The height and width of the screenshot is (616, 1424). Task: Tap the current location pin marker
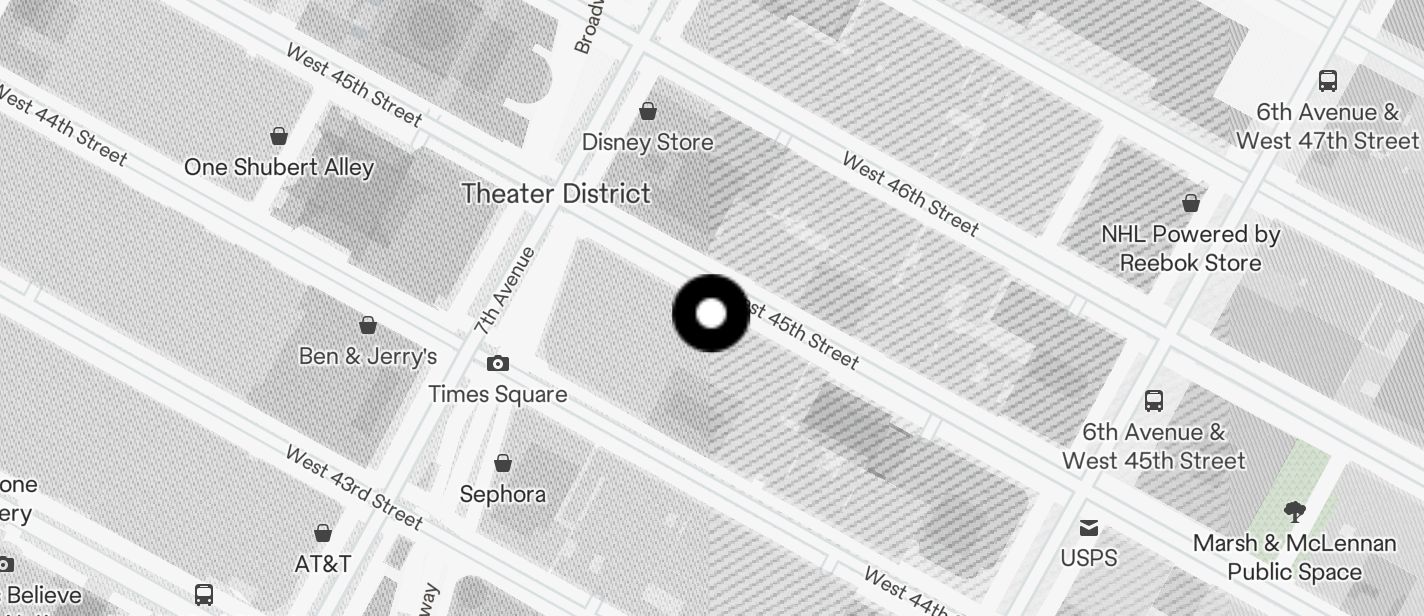tap(711, 313)
